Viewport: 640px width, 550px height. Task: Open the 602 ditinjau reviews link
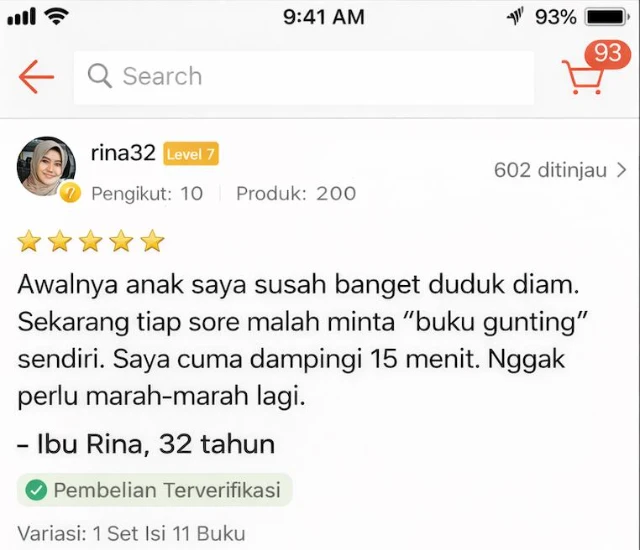coord(560,170)
